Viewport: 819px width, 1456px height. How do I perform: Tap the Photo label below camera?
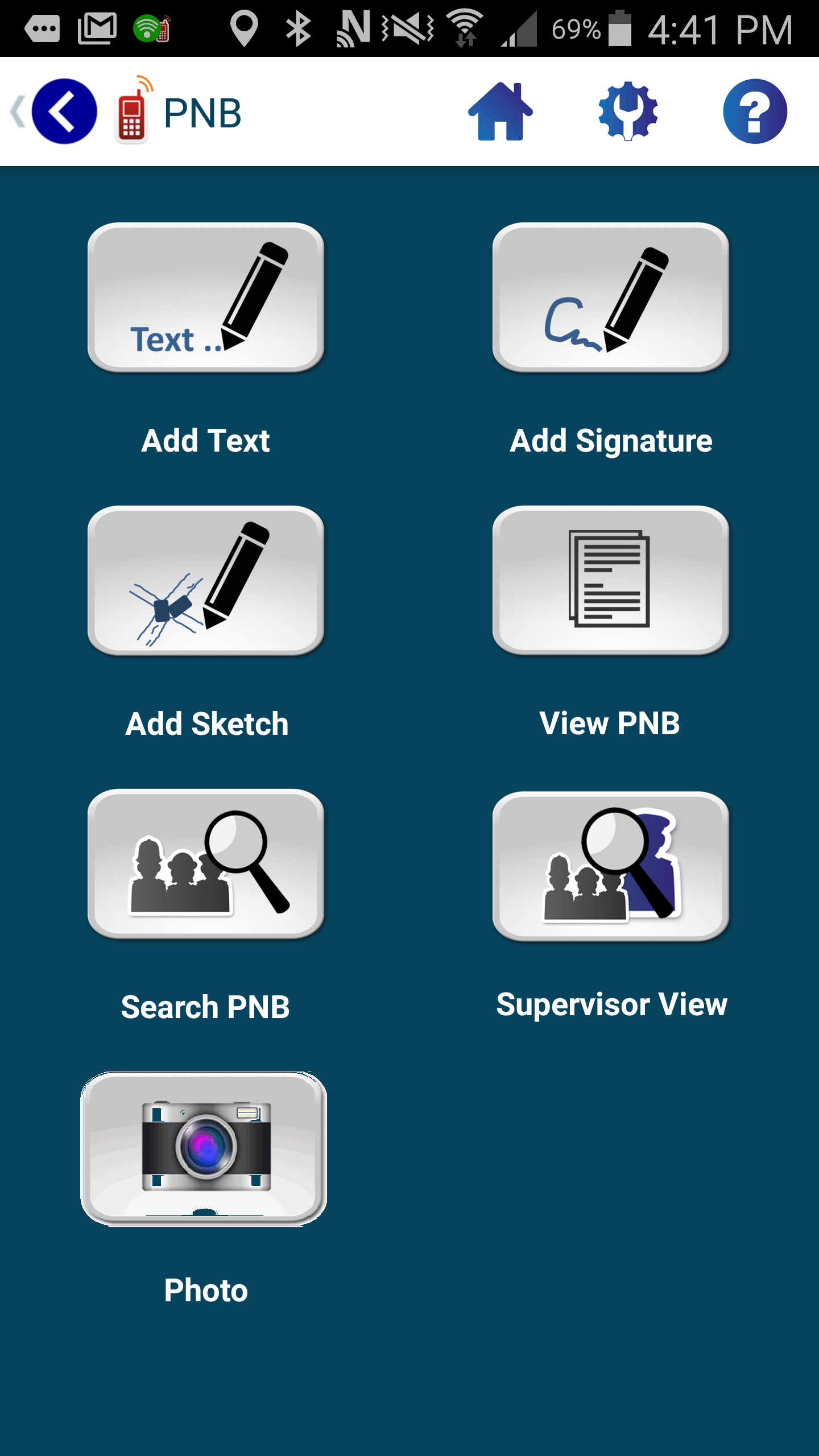[204, 1290]
